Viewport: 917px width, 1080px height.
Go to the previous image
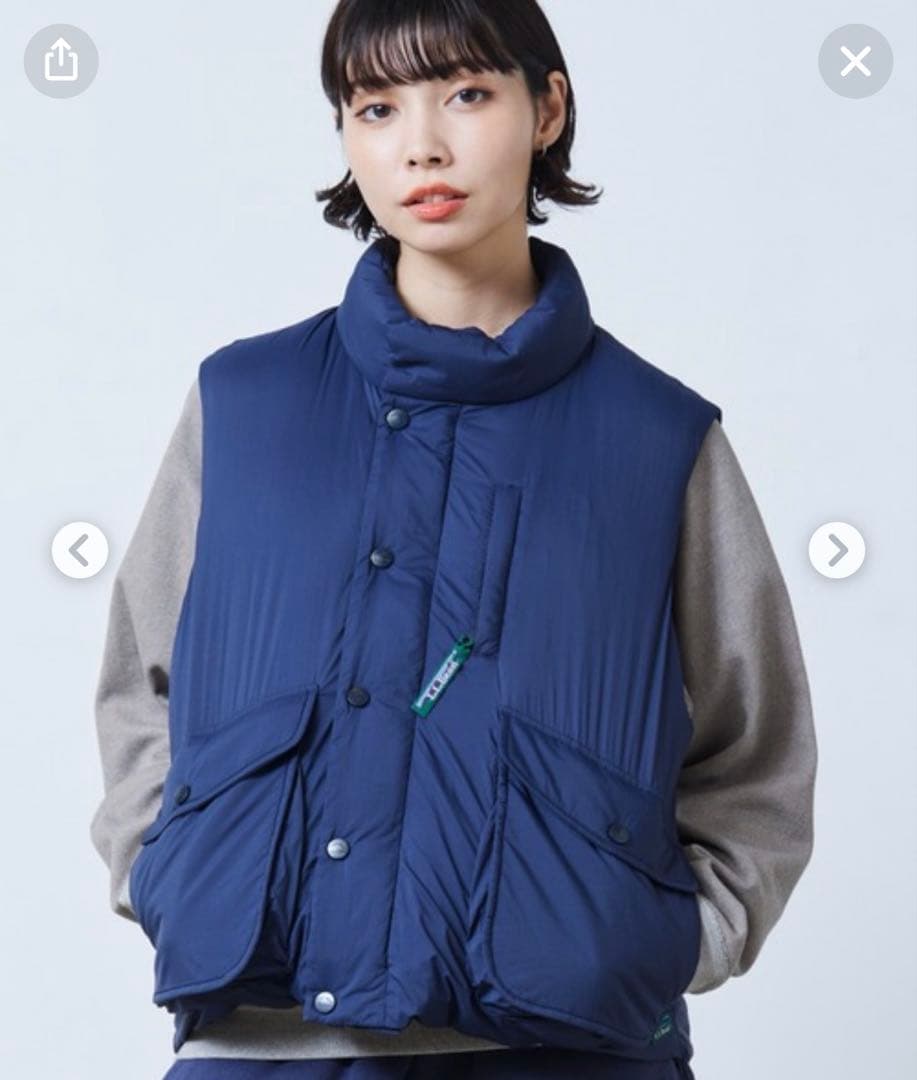tap(80, 550)
